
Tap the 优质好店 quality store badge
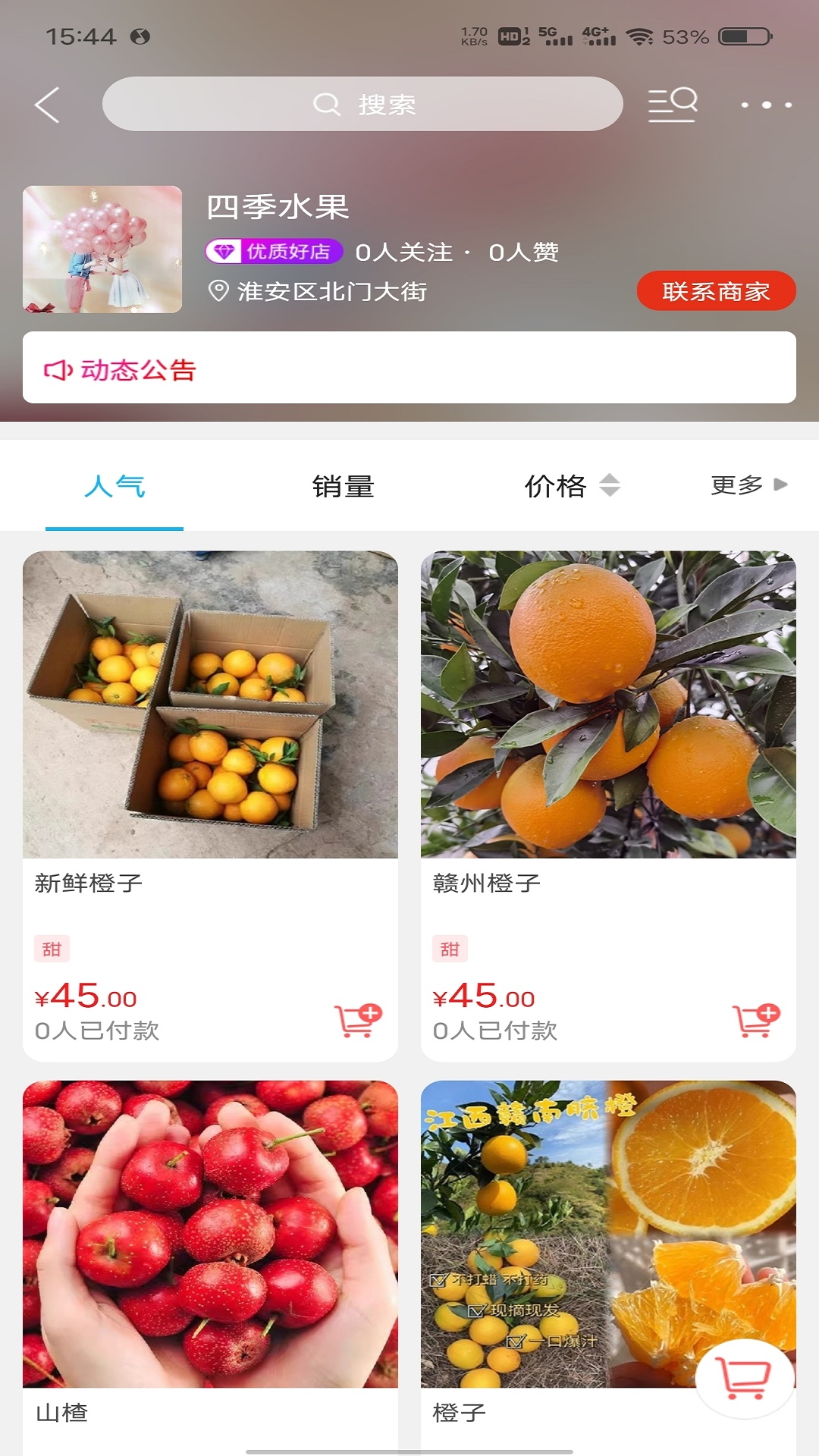tap(274, 250)
